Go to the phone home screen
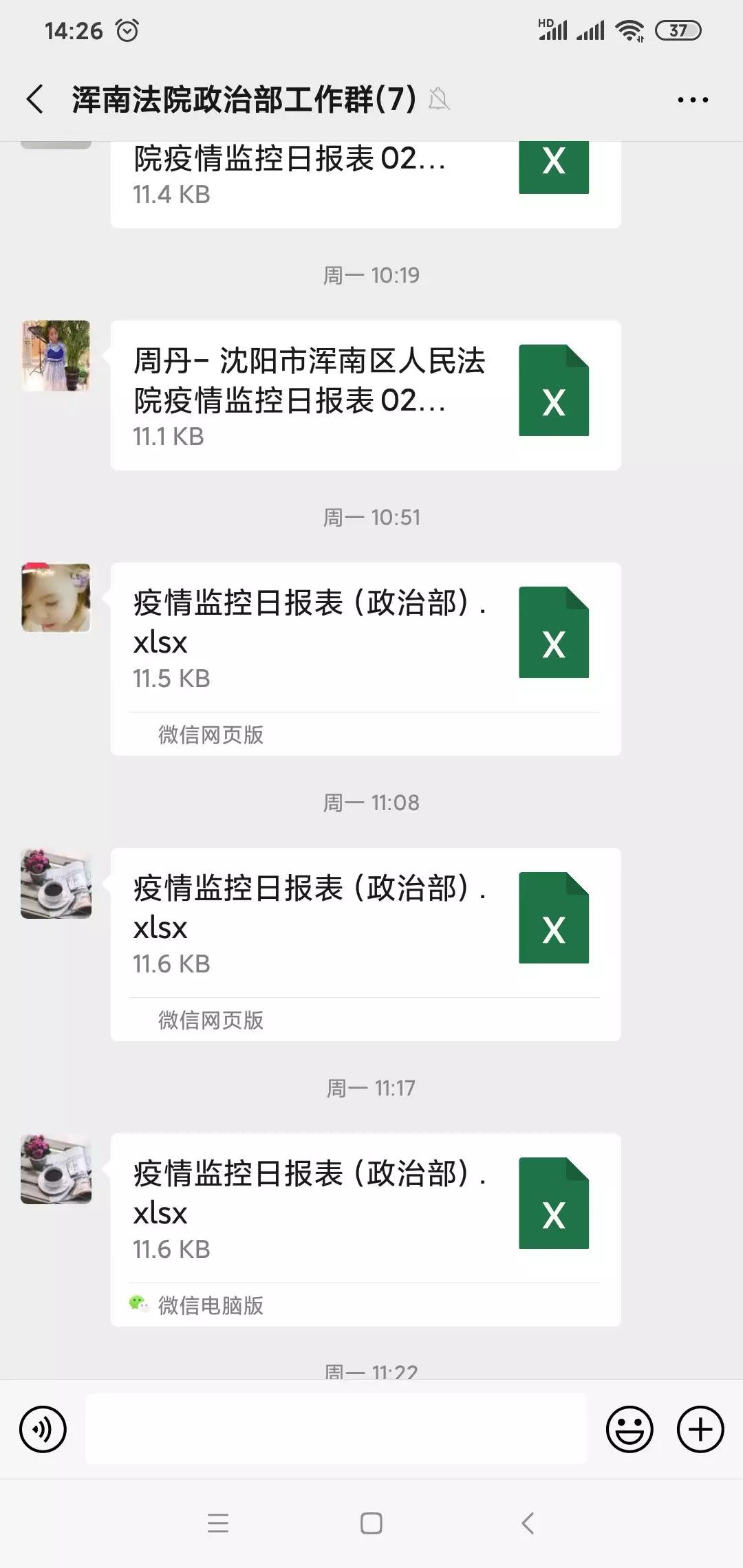This screenshot has height=1568, width=743. (x=371, y=1523)
